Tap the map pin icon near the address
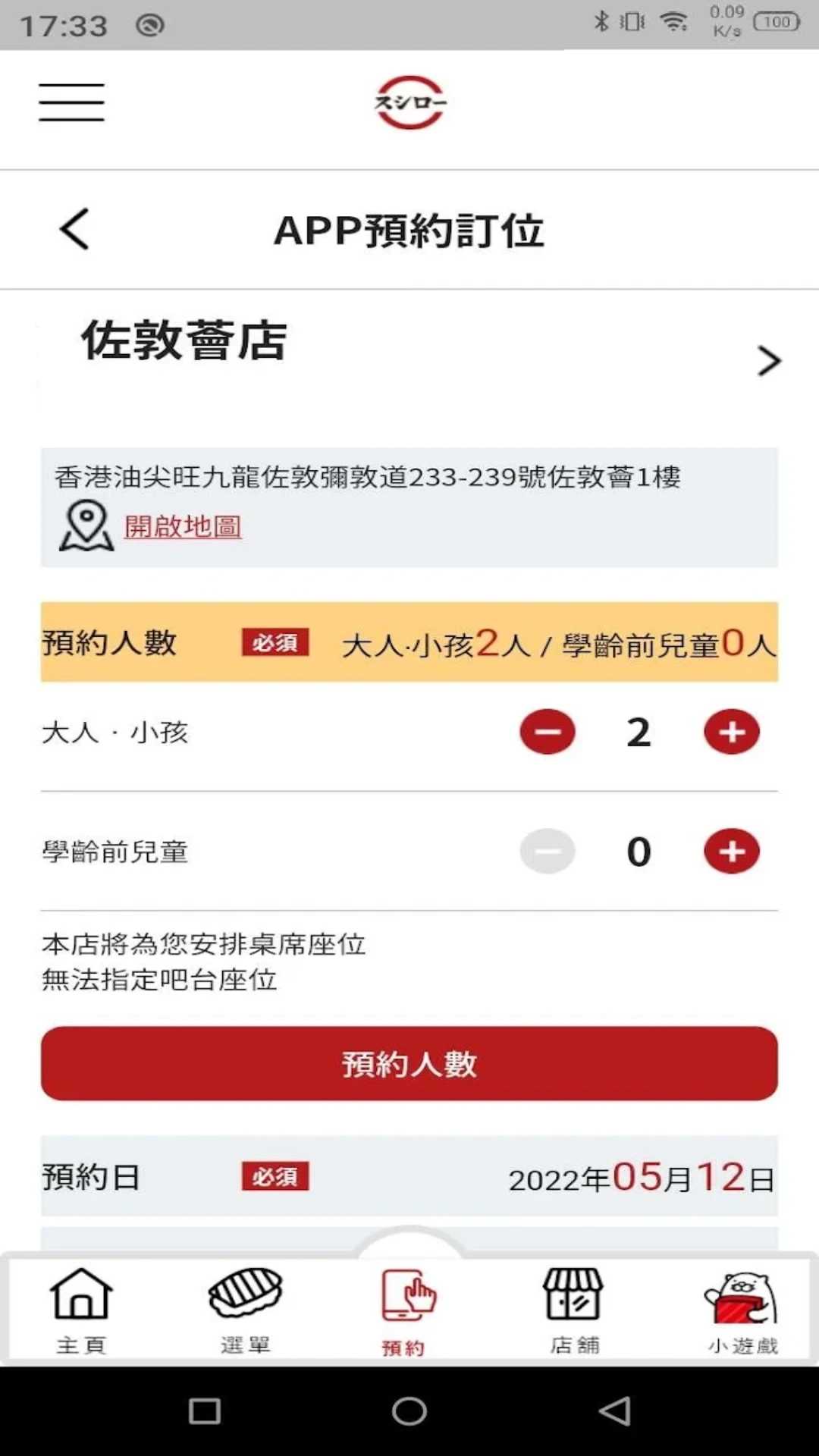This screenshot has height=1456, width=819. coord(86,525)
